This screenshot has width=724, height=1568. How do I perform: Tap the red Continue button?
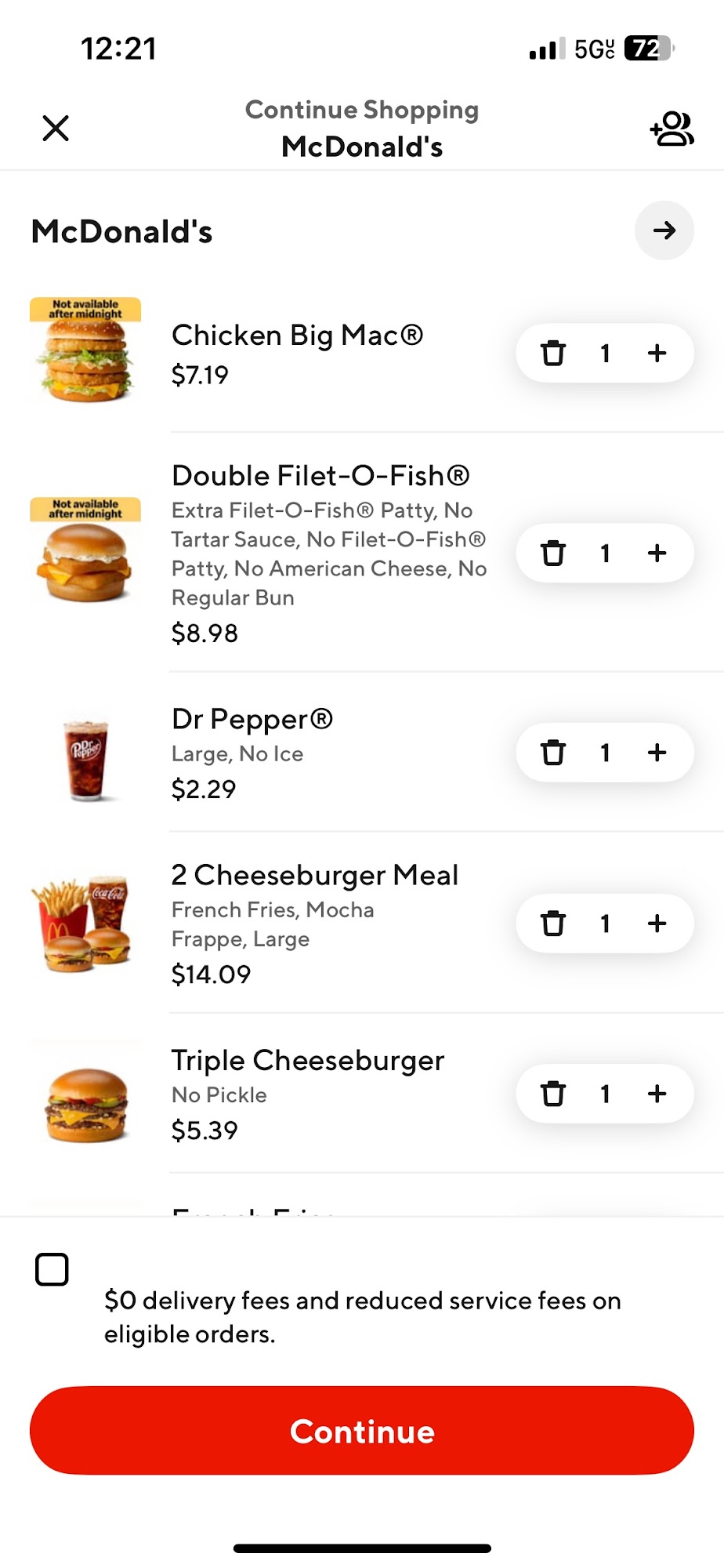pos(362,1431)
